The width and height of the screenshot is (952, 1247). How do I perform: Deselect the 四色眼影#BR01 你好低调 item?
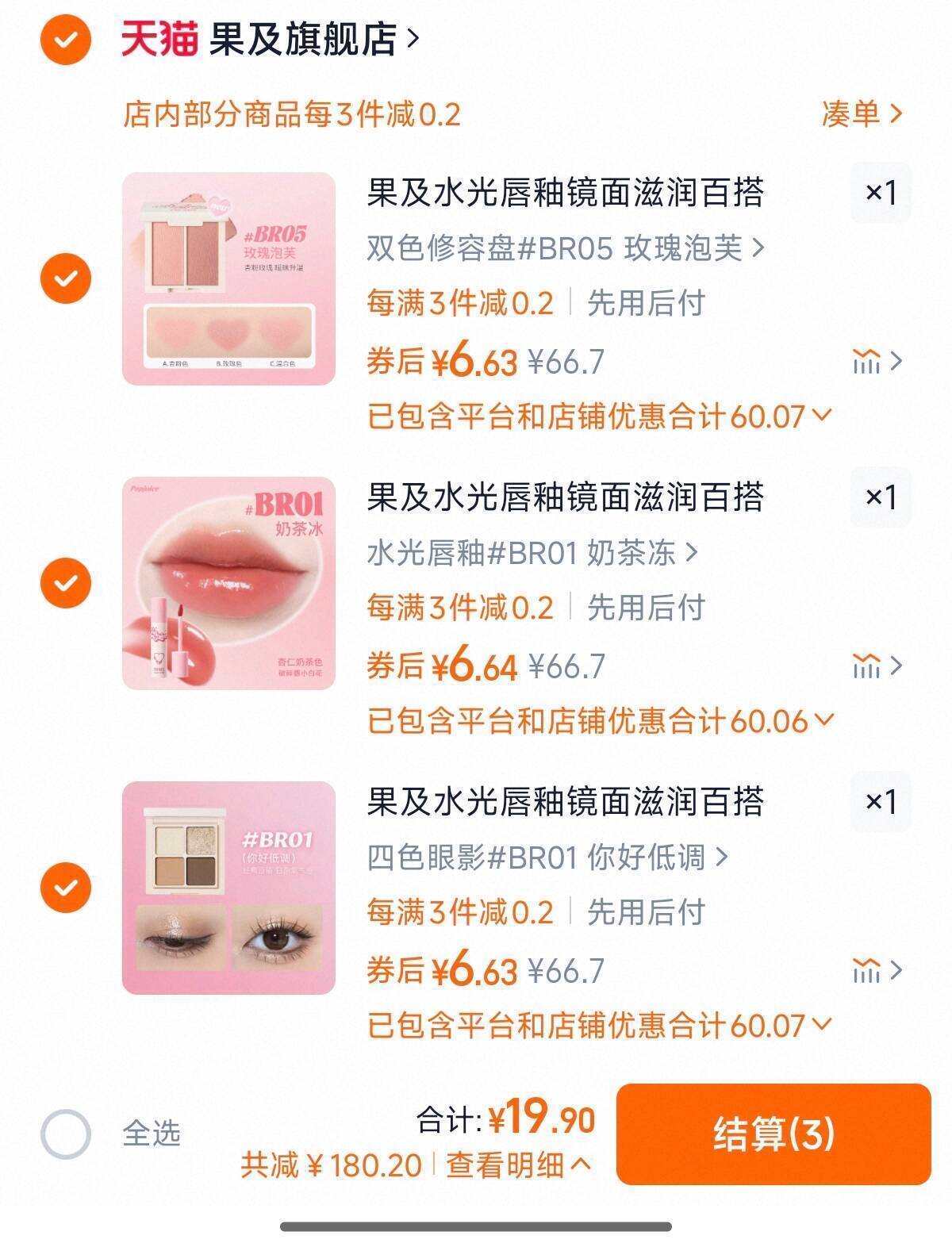click(66, 887)
